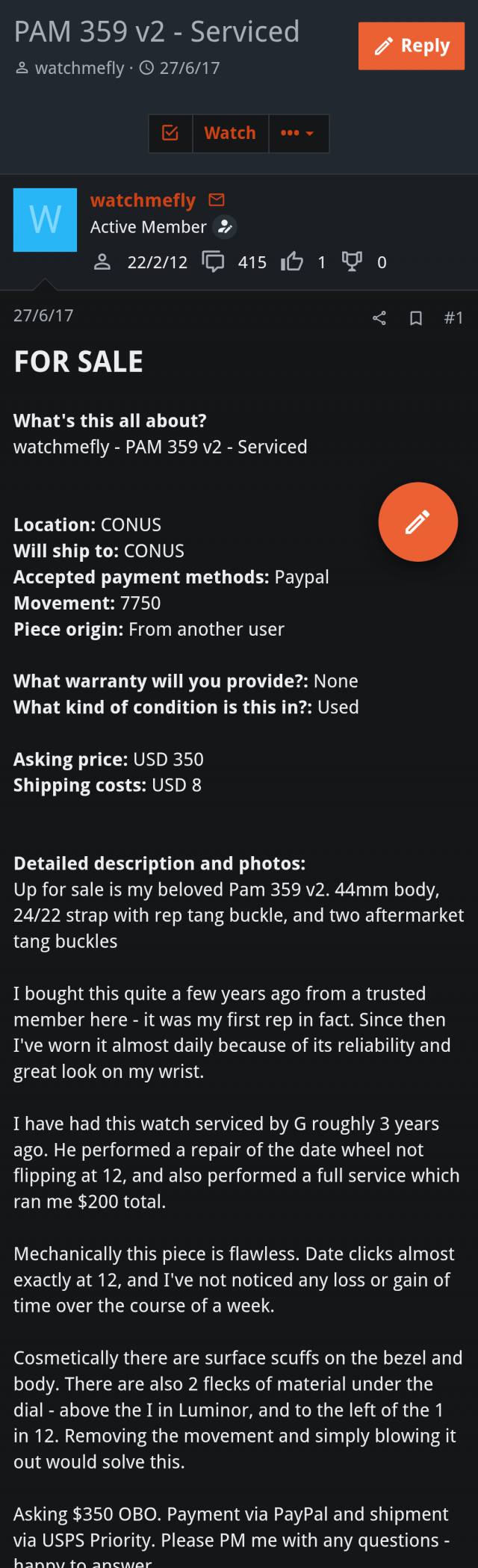
Task: Open thread starter watchmefly in header
Action: tap(79, 68)
